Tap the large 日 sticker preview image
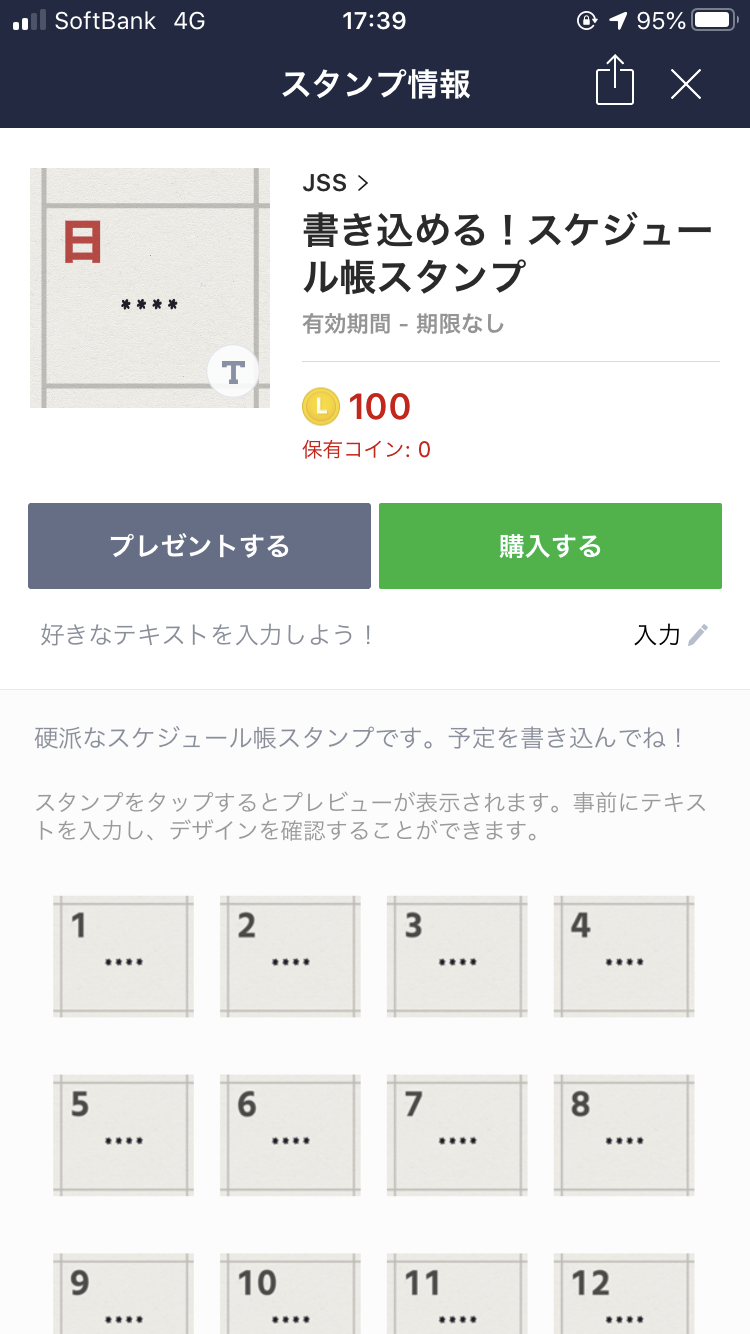 tap(150, 287)
